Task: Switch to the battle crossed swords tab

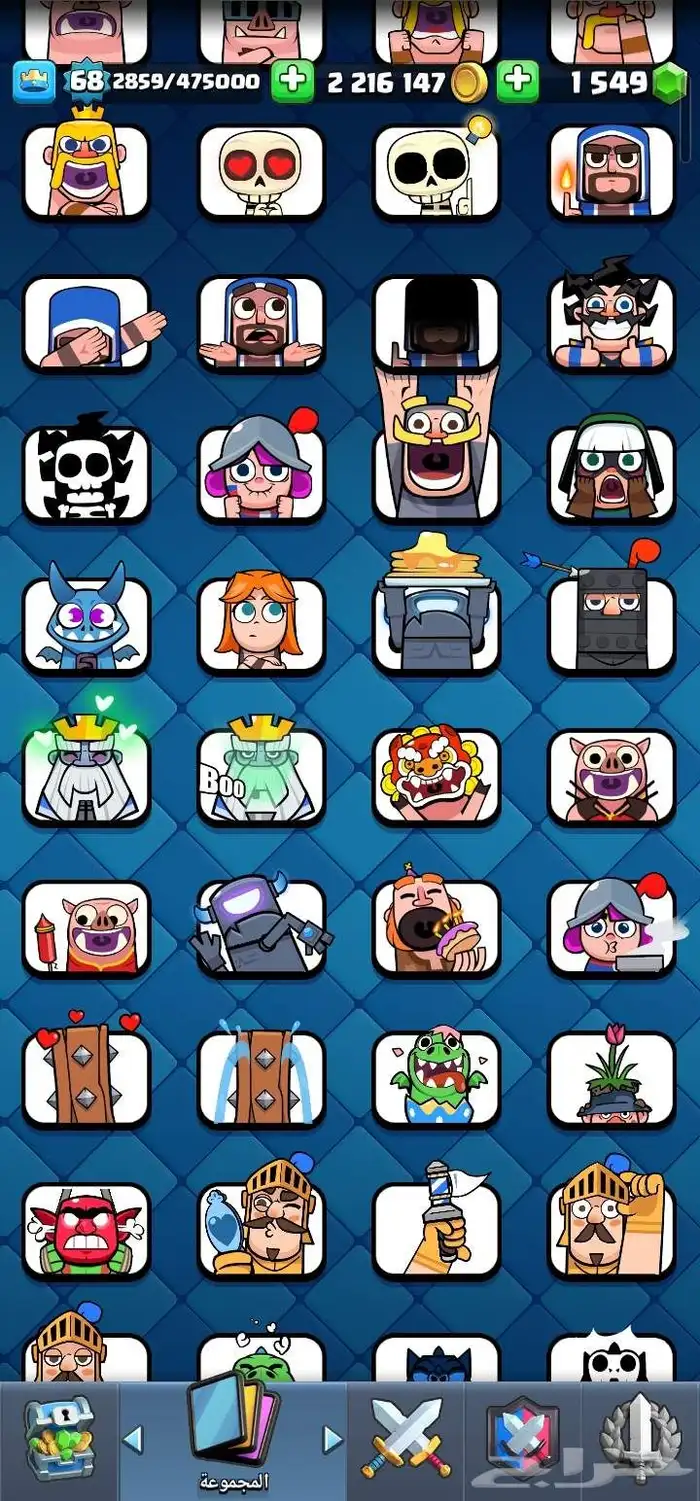Action: (x=406, y=1440)
